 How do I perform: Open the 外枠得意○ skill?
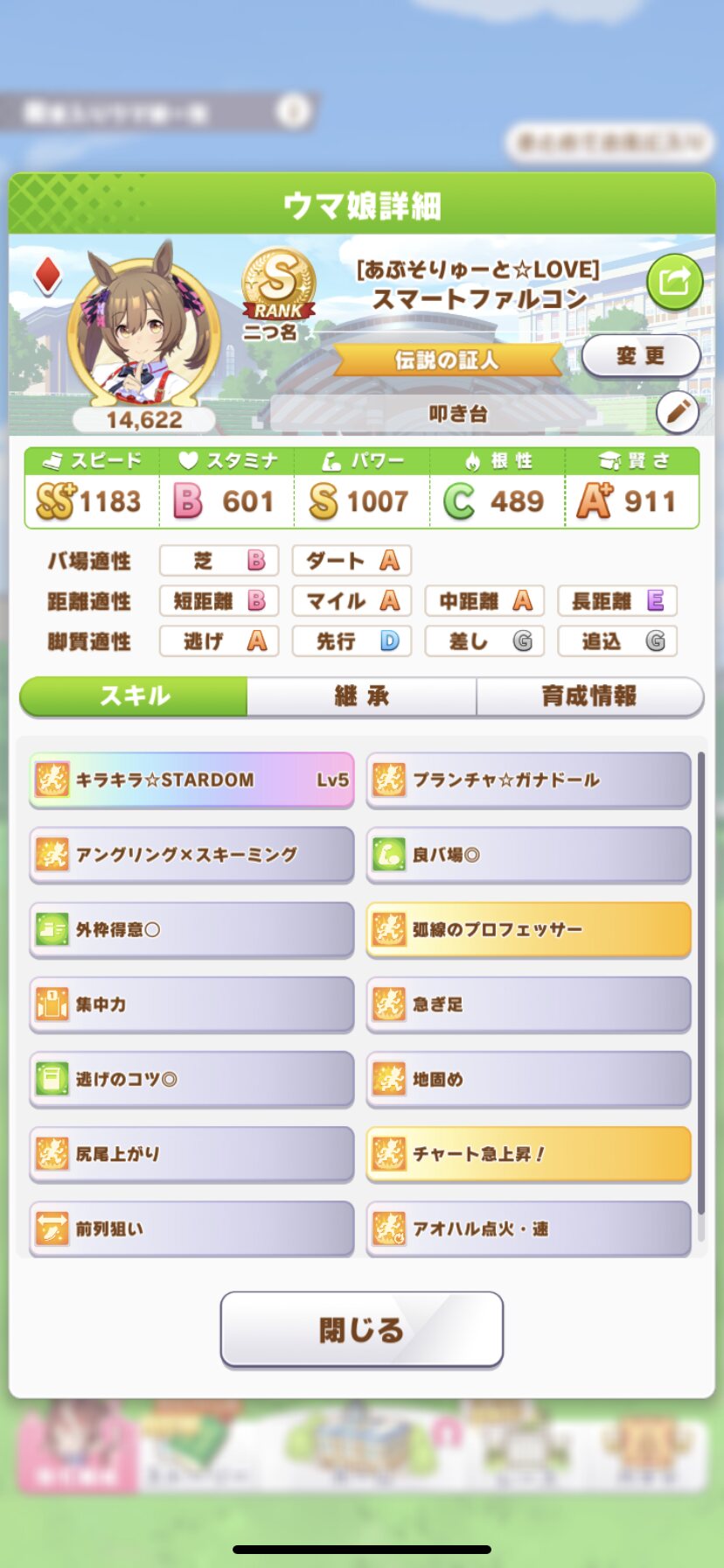pyautogui.click(x=191, y=929)
